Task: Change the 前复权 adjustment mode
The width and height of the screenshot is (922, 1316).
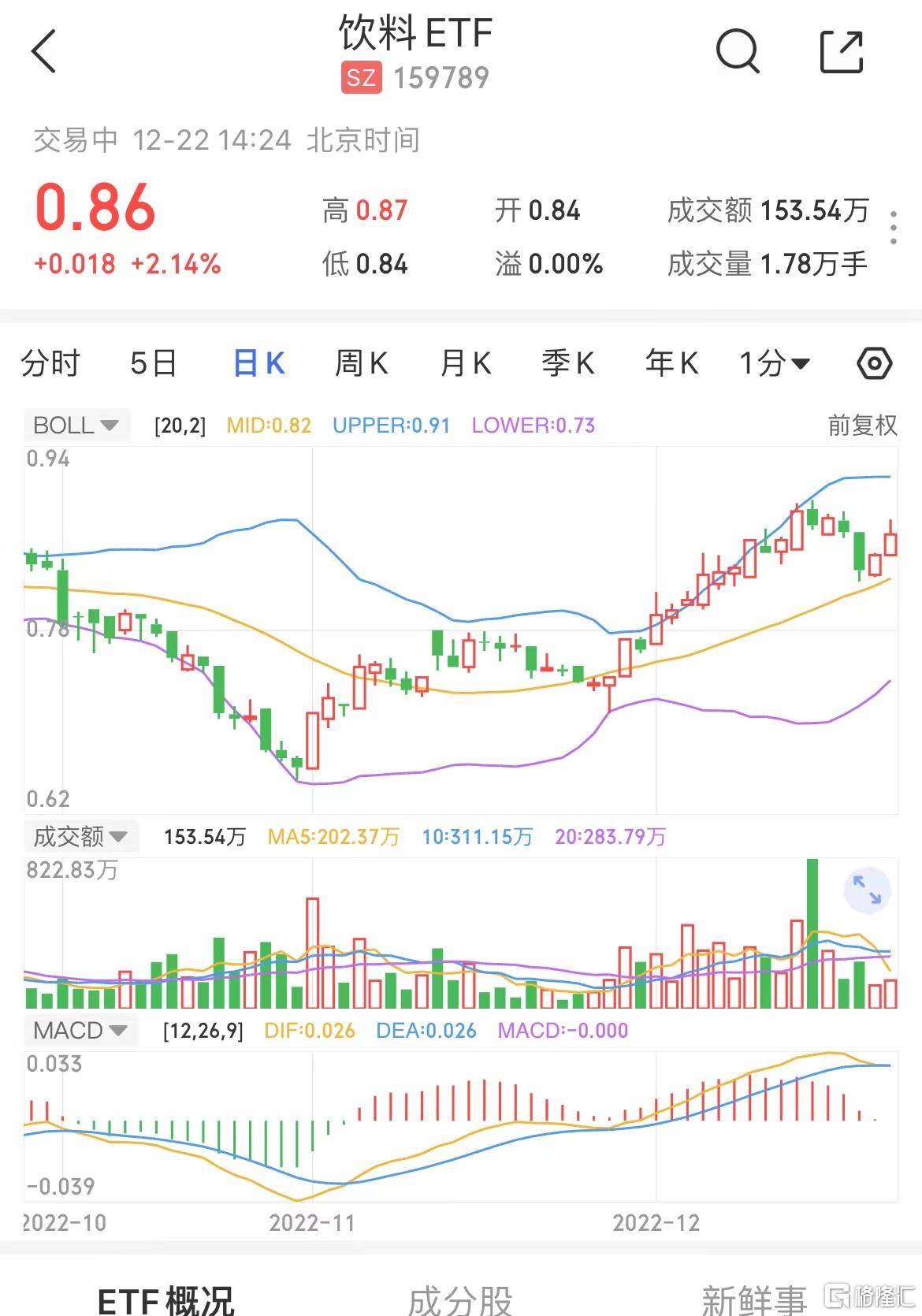Action: click(862, 426)
